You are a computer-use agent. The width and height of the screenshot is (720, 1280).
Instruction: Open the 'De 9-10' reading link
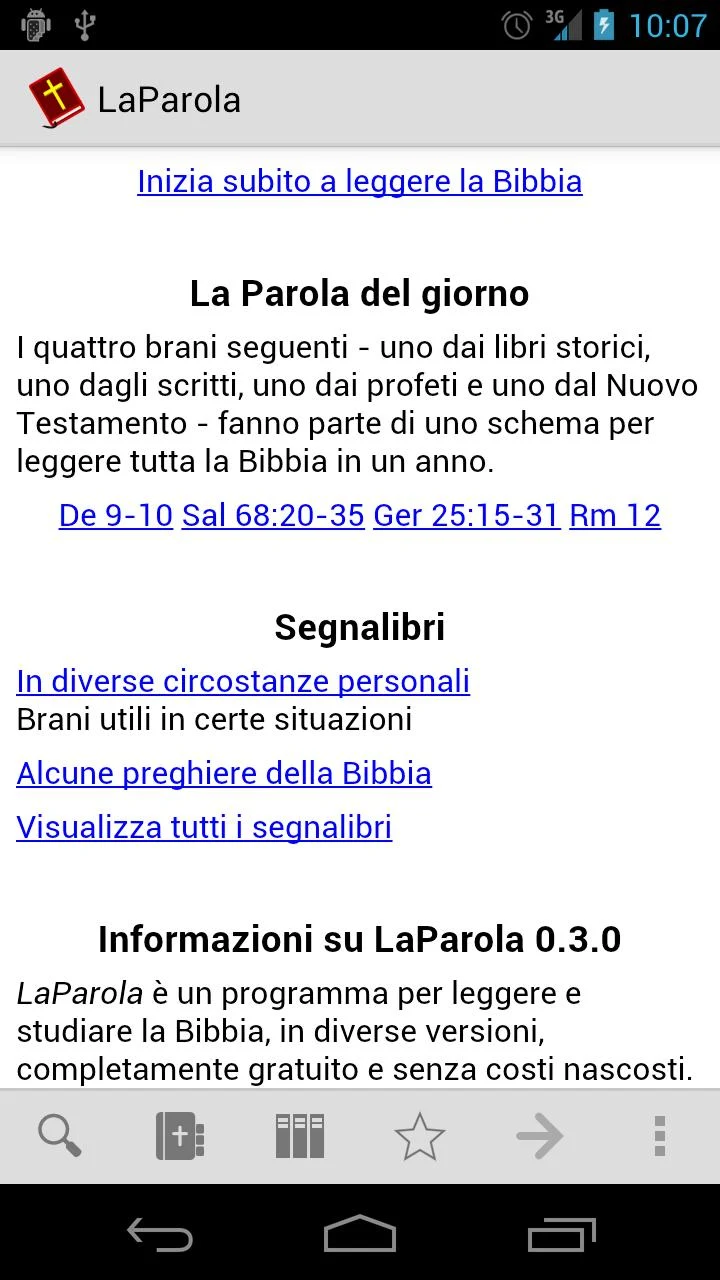tap(115, 515)
